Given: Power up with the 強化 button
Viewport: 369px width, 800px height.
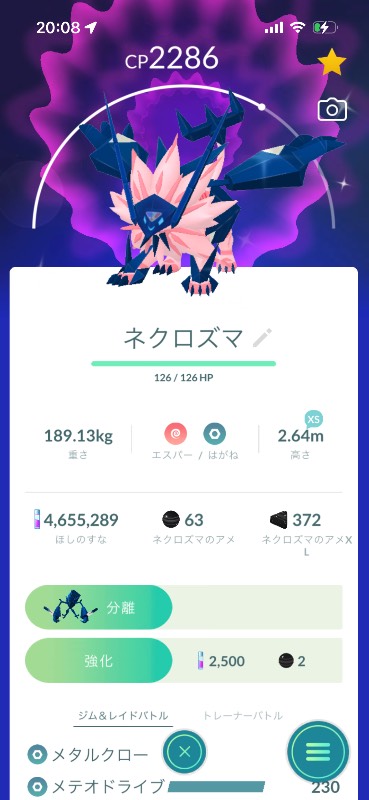Looking at the screenshot, I should [99, 661].
